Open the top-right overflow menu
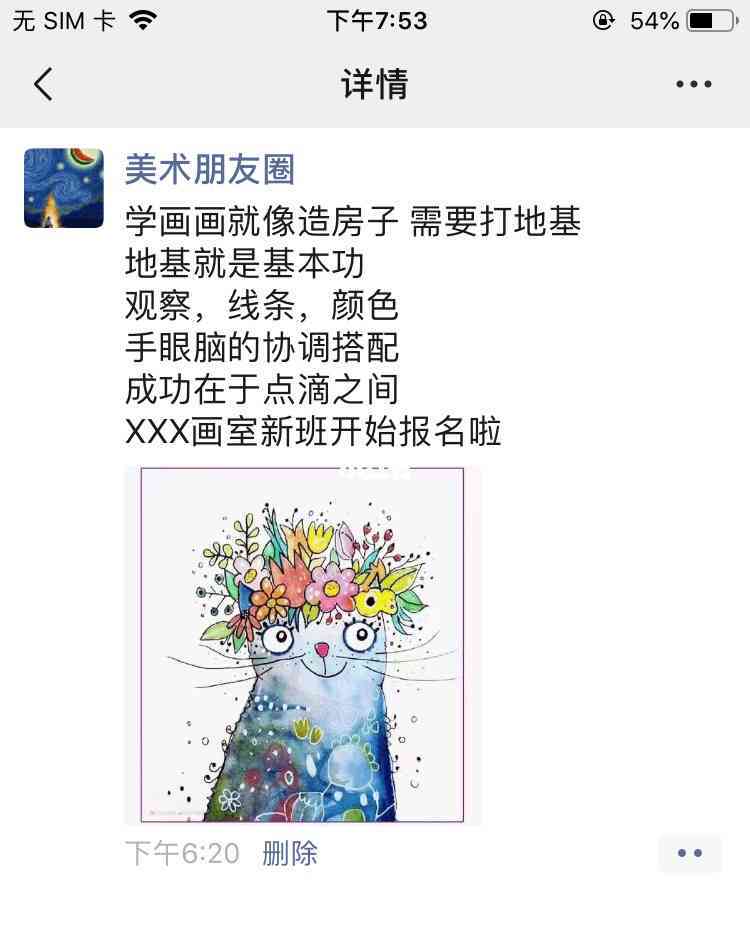Screen dimensions: 750x935 pyautogui.click(x=693, y=85)
